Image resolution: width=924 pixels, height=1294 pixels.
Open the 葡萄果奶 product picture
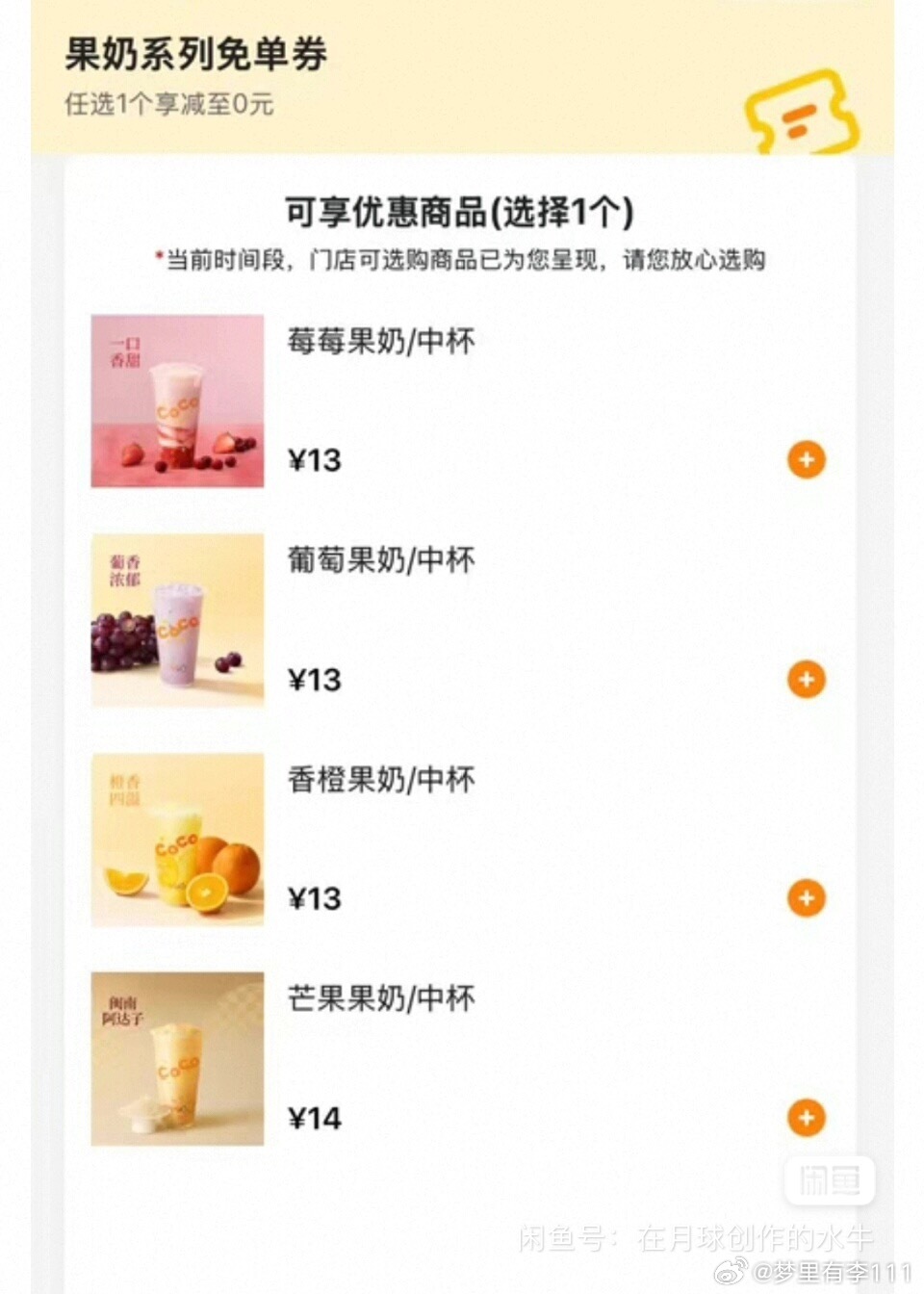coord(178,620)
